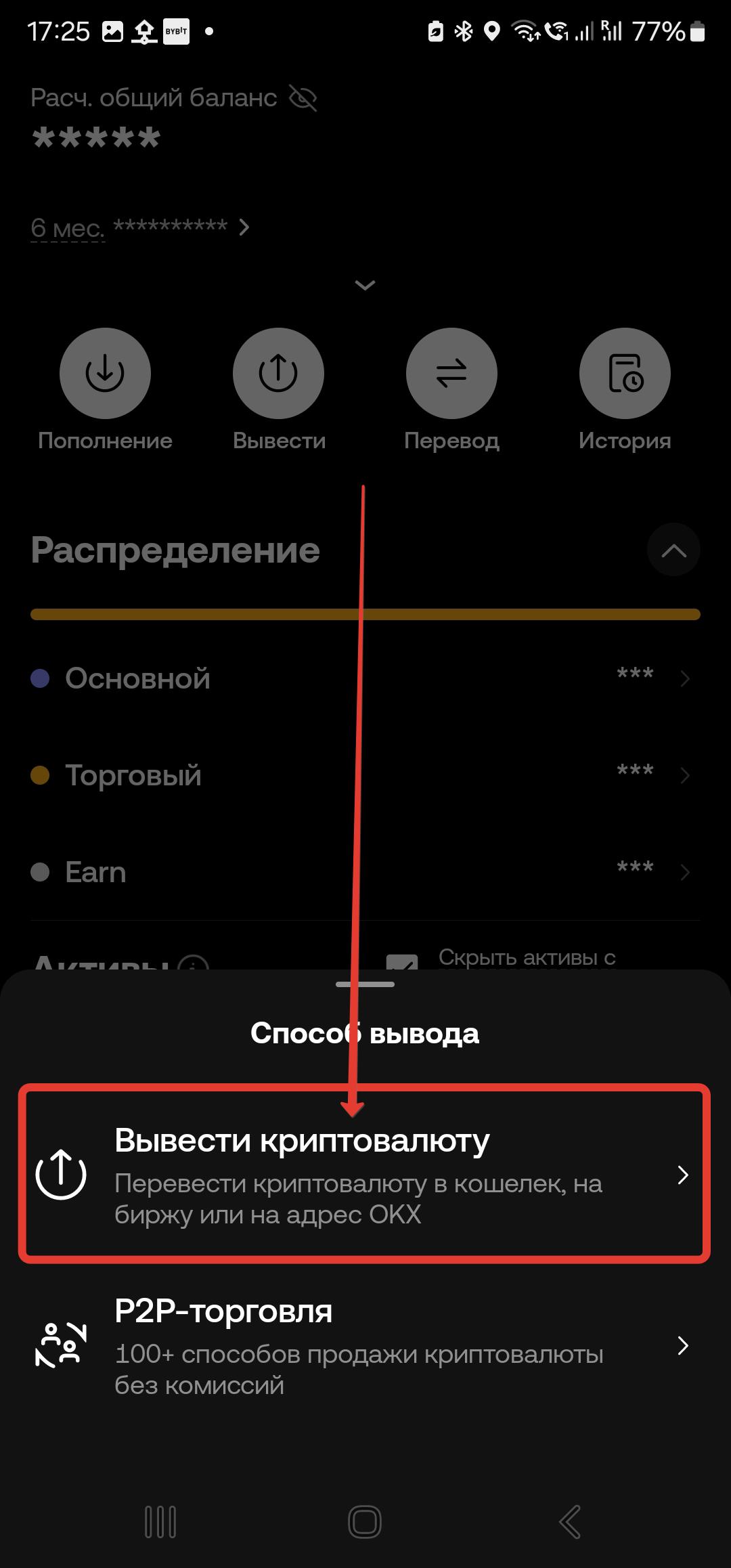
Task: Open the Earn account row
Action: coord(364,872)
